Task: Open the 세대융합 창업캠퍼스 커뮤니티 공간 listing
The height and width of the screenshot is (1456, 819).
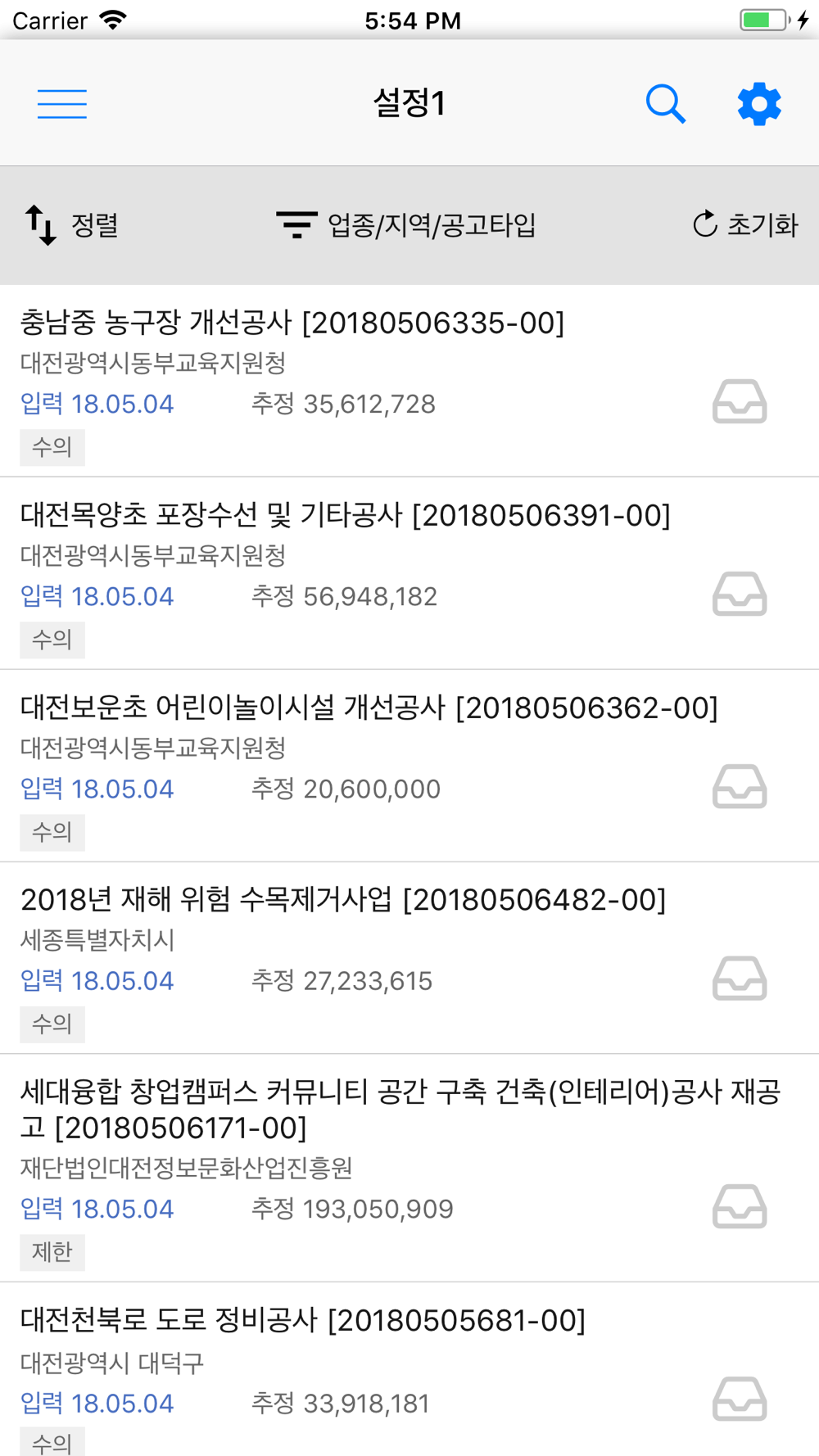Action: point(409,1168)
